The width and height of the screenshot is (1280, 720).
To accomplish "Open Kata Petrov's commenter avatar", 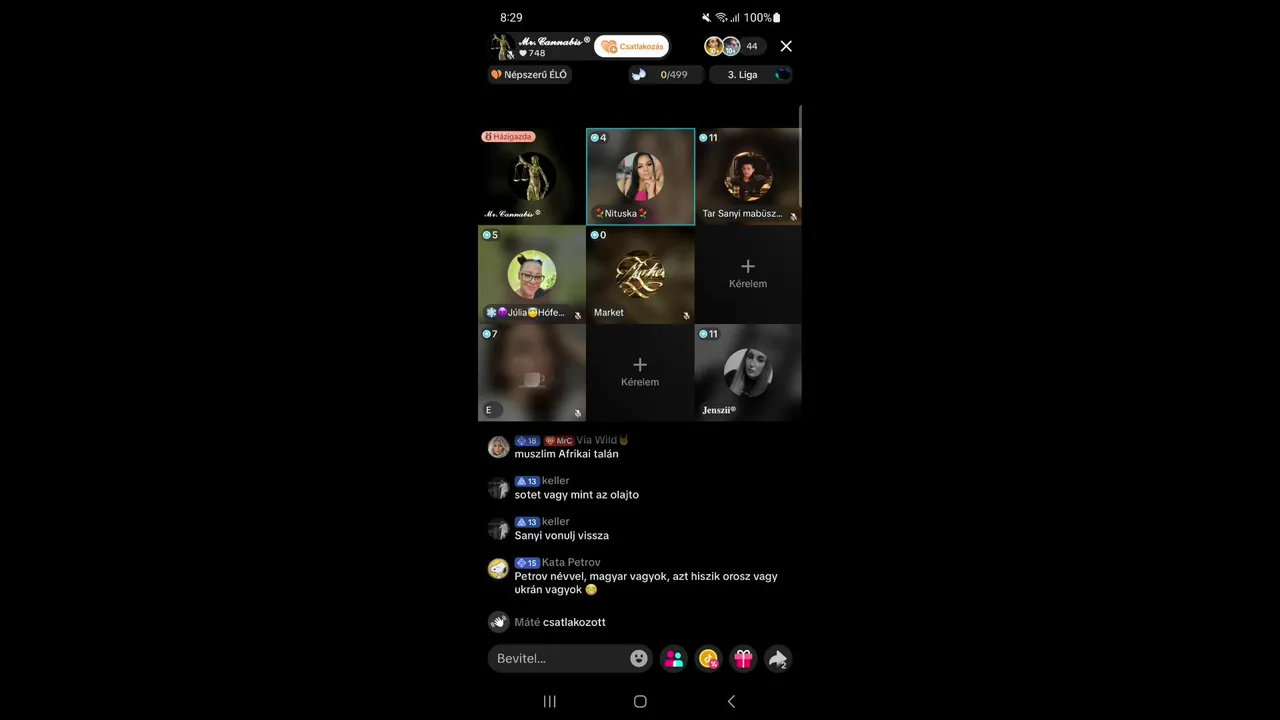I will (498, 569).
